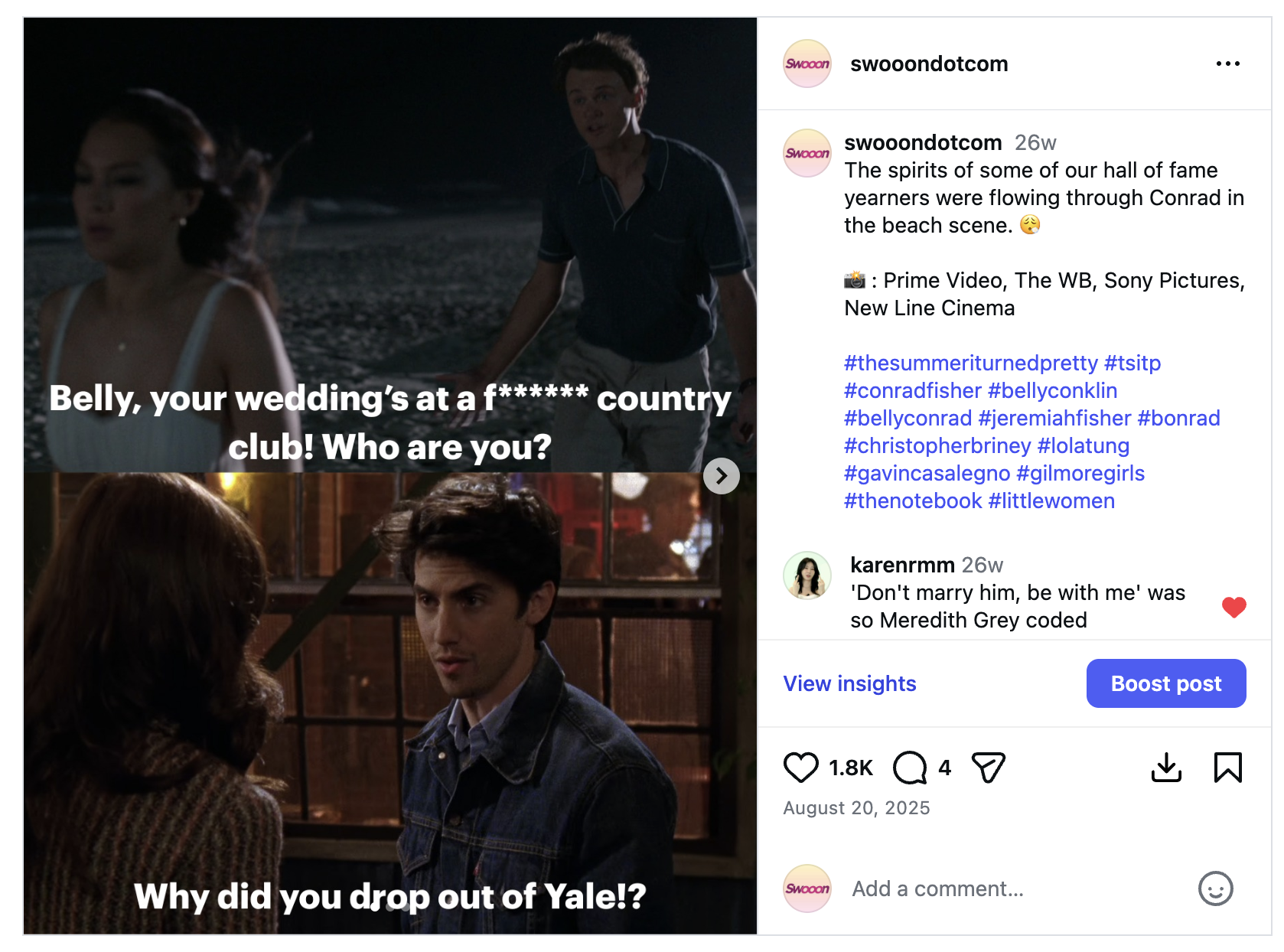Open #conradfisher hashtag

(912, 390)
